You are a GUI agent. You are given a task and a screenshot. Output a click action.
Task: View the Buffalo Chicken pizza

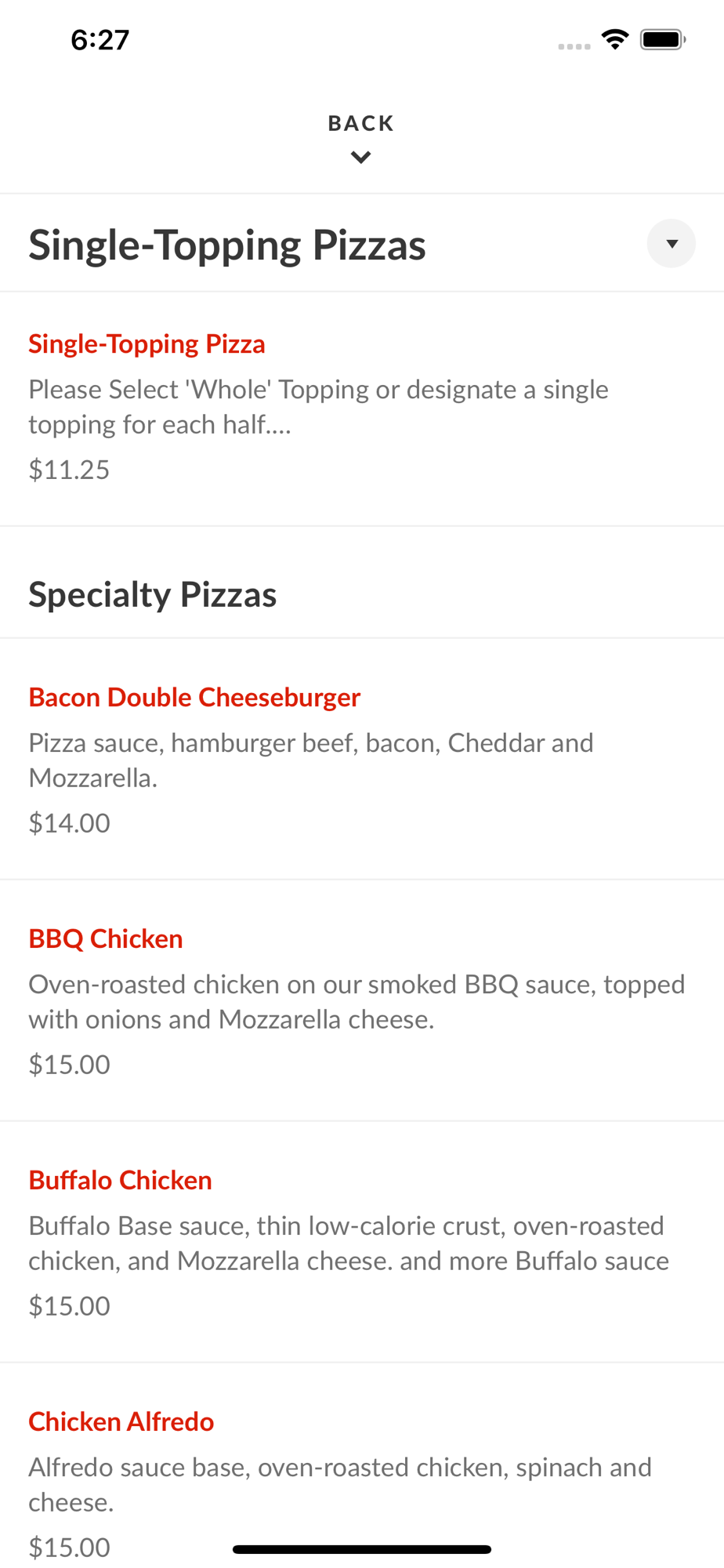click(362, 1242)
